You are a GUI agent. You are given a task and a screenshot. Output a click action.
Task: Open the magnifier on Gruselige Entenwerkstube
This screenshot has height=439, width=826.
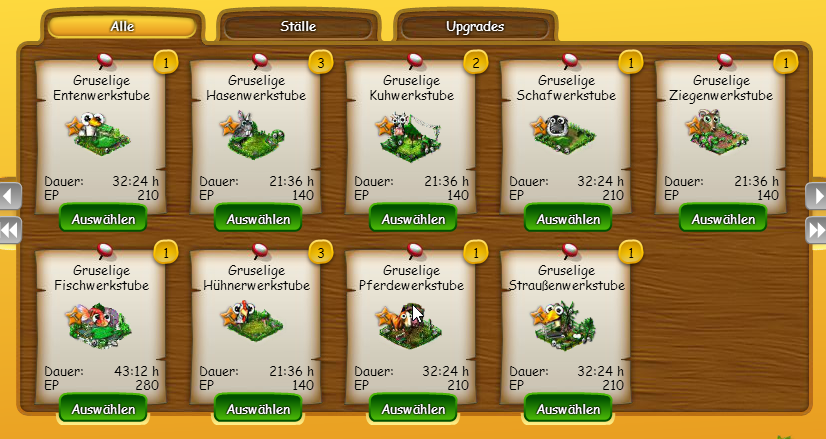pos(104,60)
